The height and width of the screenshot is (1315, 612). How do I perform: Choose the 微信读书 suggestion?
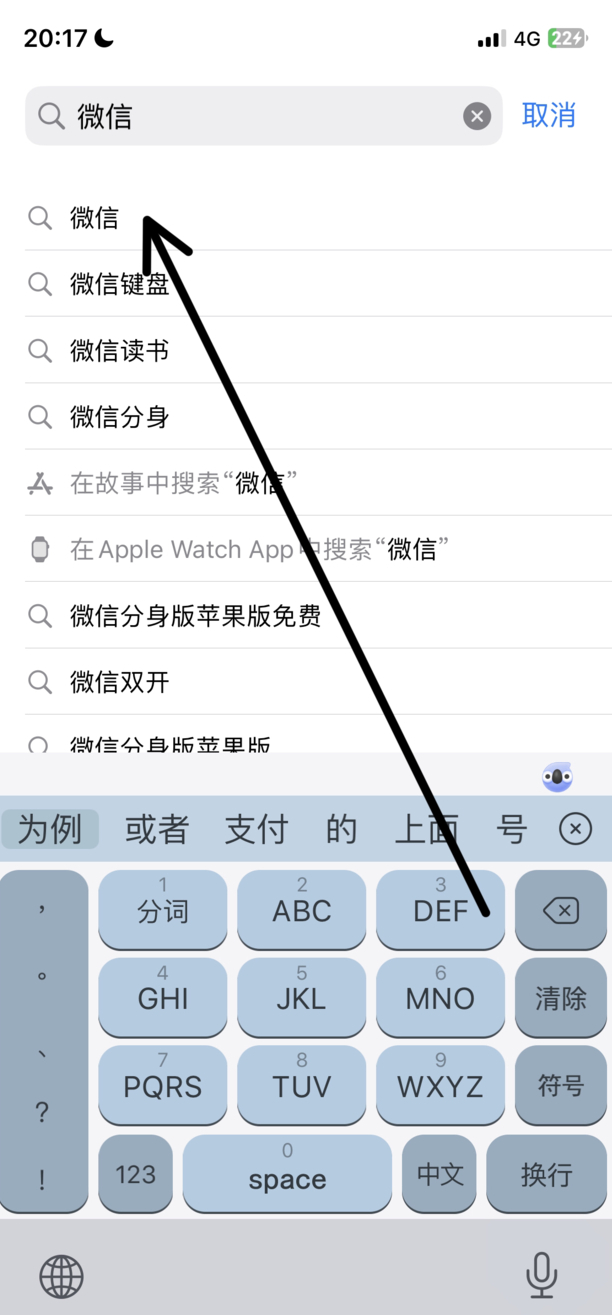pyautogui.click(x=120, y=350)
